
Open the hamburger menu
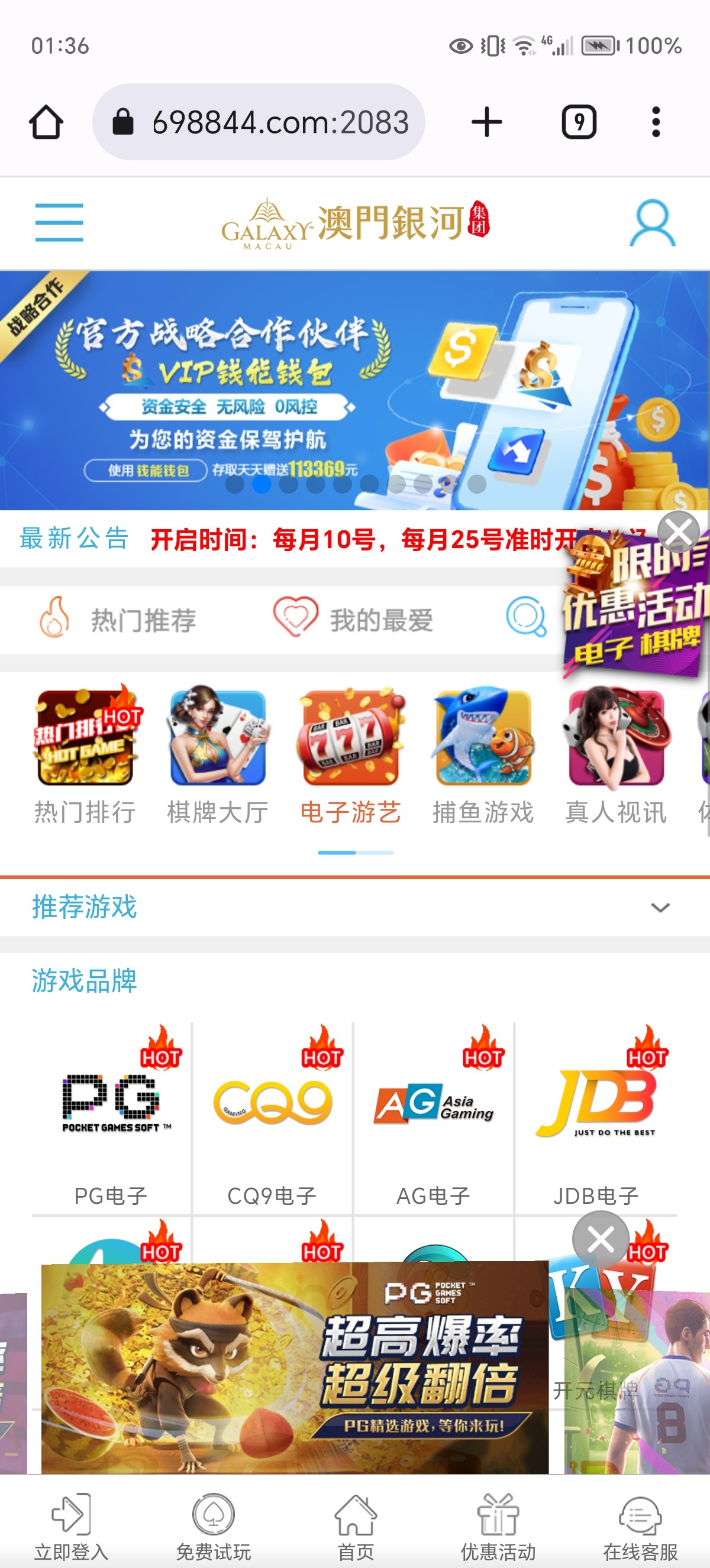tap(59, 223)
